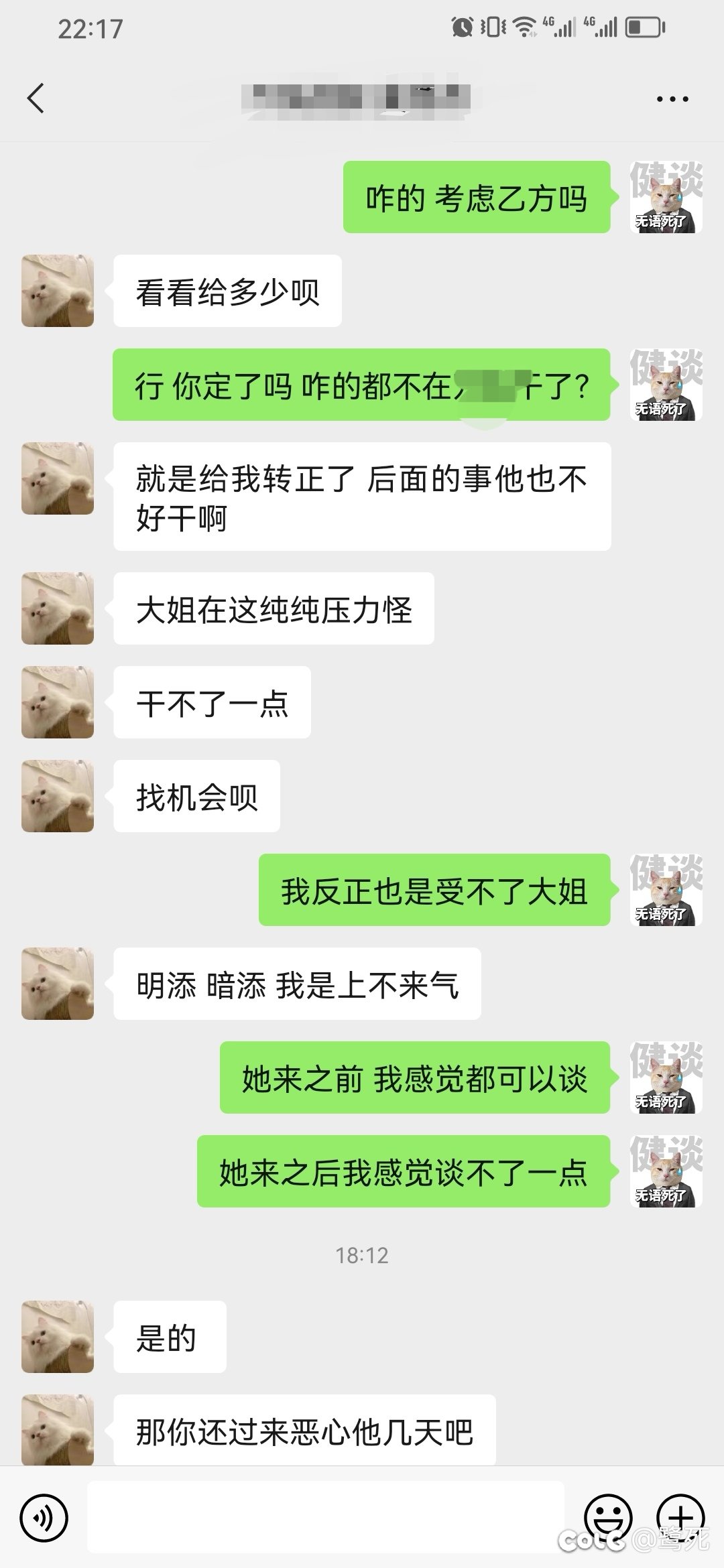Screen dimensions: 724x1568
Task: Switch to voice message input
Action: (x=44, y=1517)
